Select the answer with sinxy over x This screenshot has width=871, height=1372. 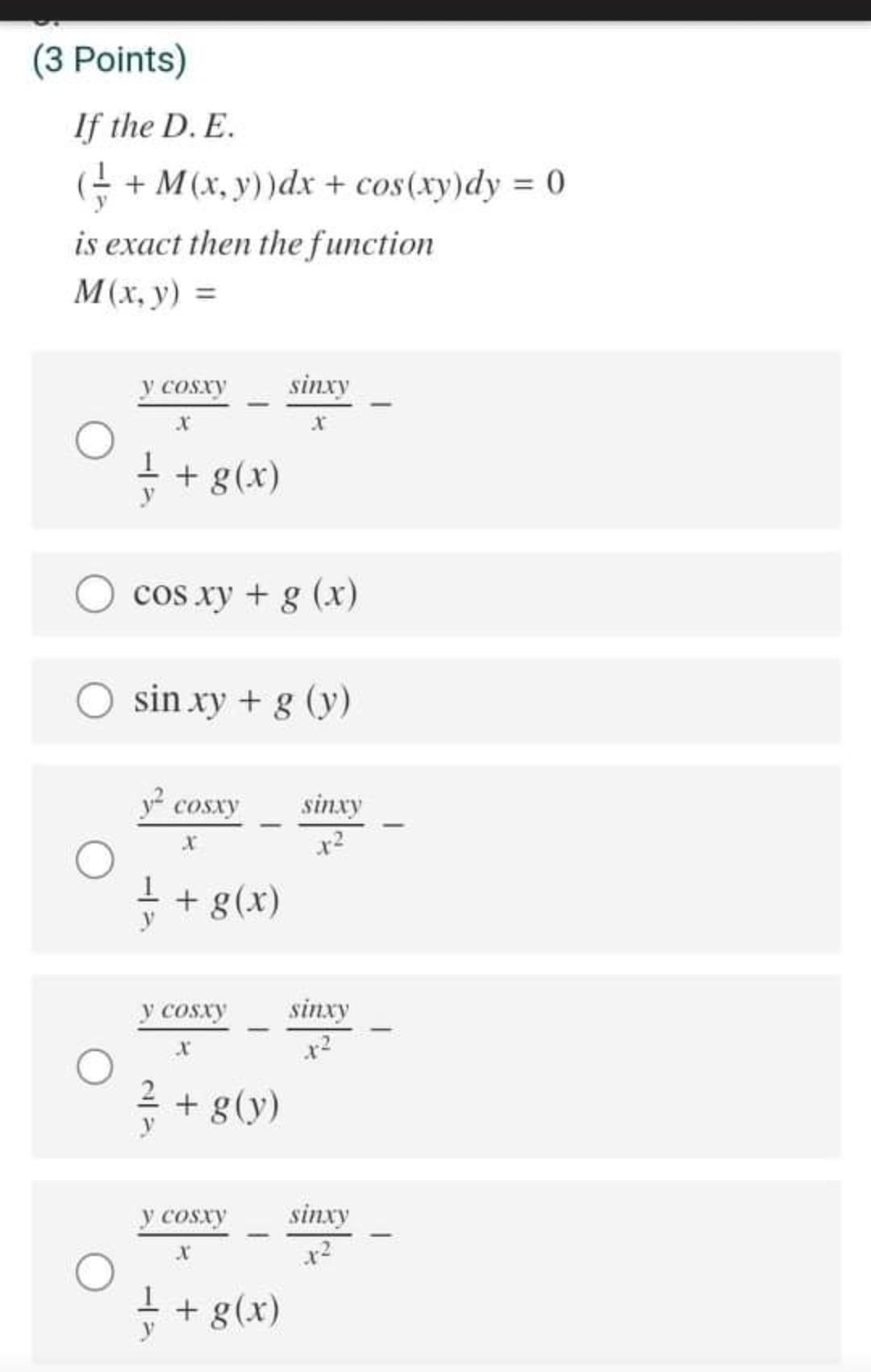tap(95, 440)
